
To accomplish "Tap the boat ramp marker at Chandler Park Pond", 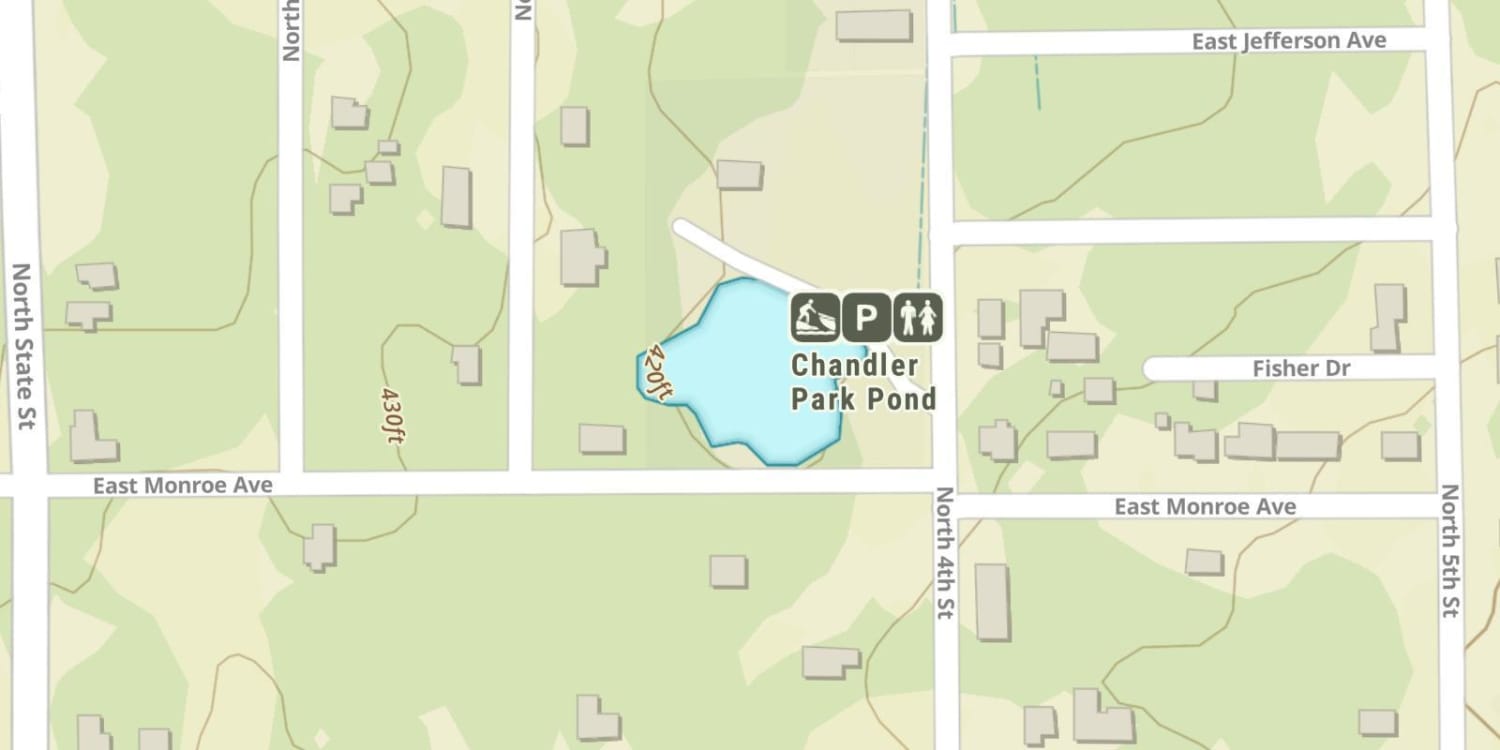I will (x=815, y=318).
